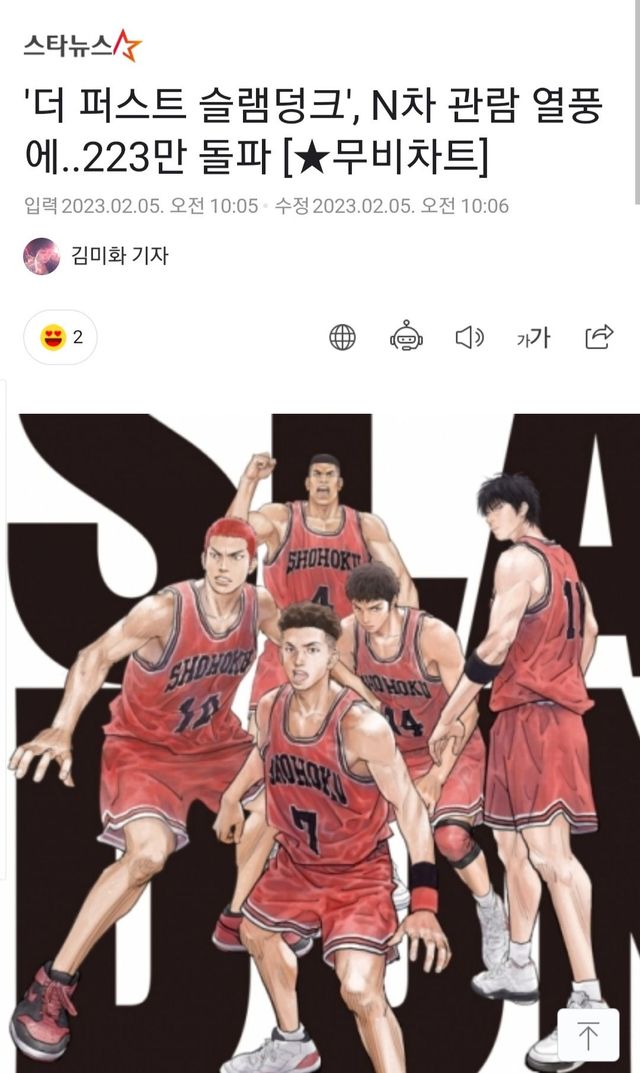The width and height of the screenshot is (640, 1073).
Task: Share this article
Action: [598, 337]
